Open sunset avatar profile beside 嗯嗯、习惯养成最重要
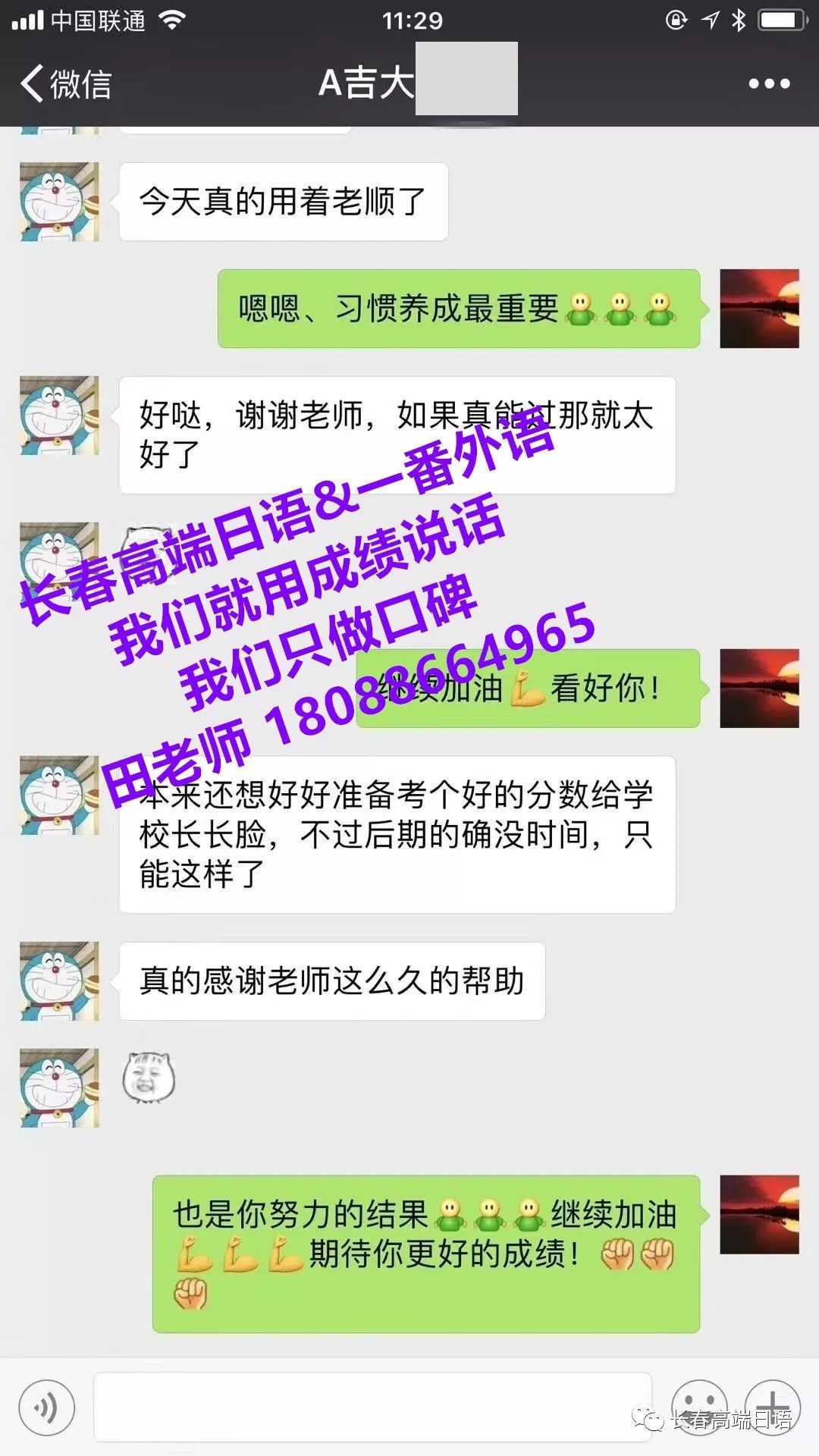 click(x=759, y=309)
